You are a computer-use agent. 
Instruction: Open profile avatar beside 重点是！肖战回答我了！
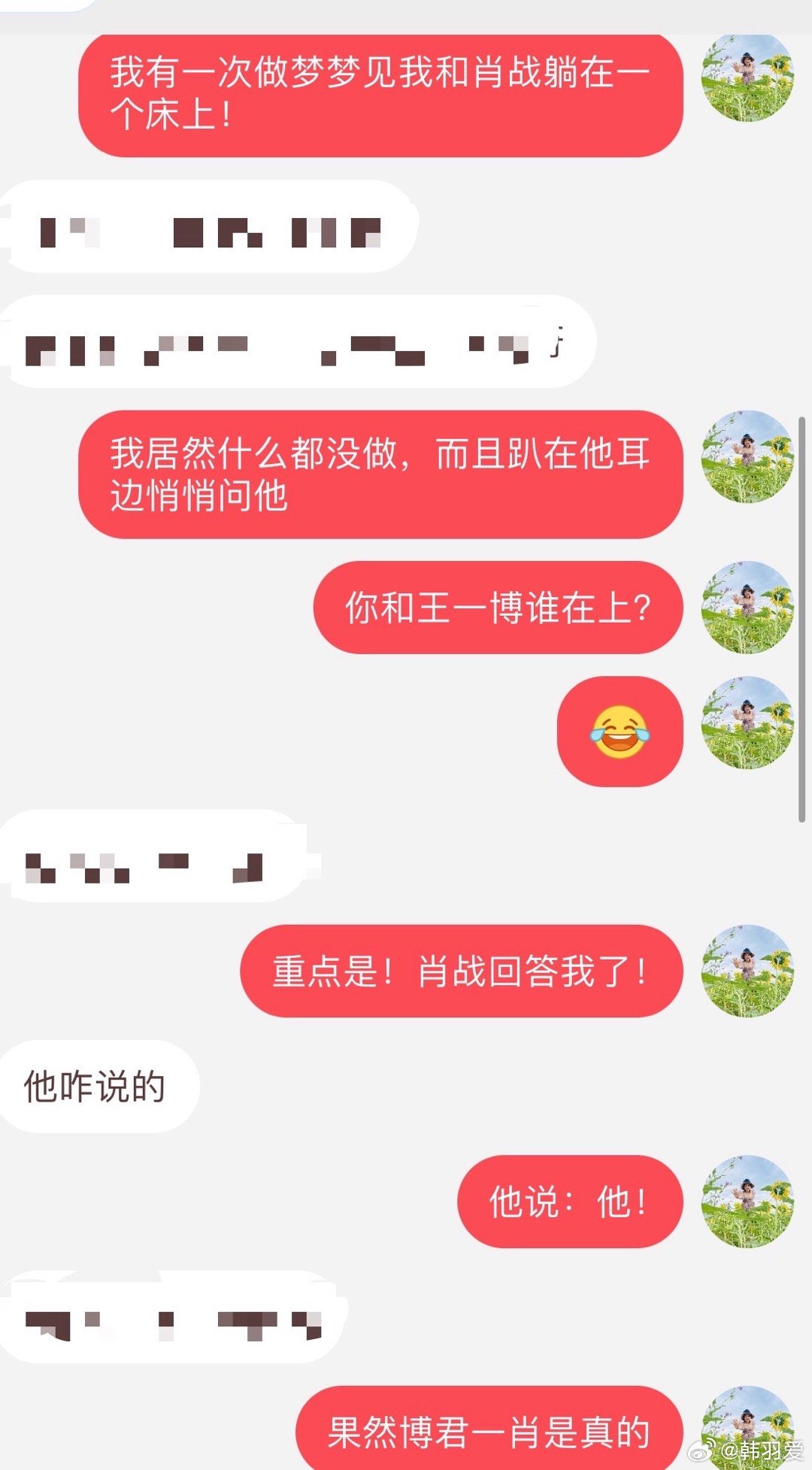(x=747, y=971)
